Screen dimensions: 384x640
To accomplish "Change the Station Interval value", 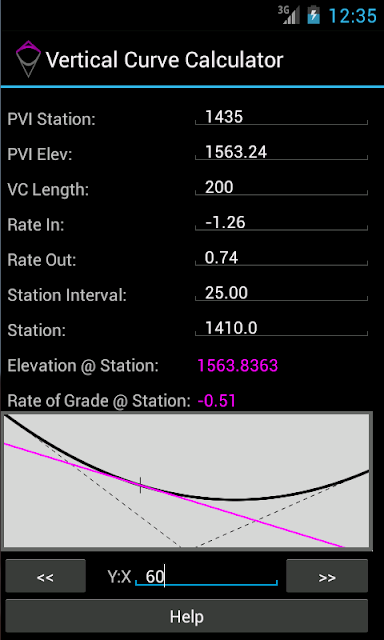I will pyautogui.click(x=281, y=293).
